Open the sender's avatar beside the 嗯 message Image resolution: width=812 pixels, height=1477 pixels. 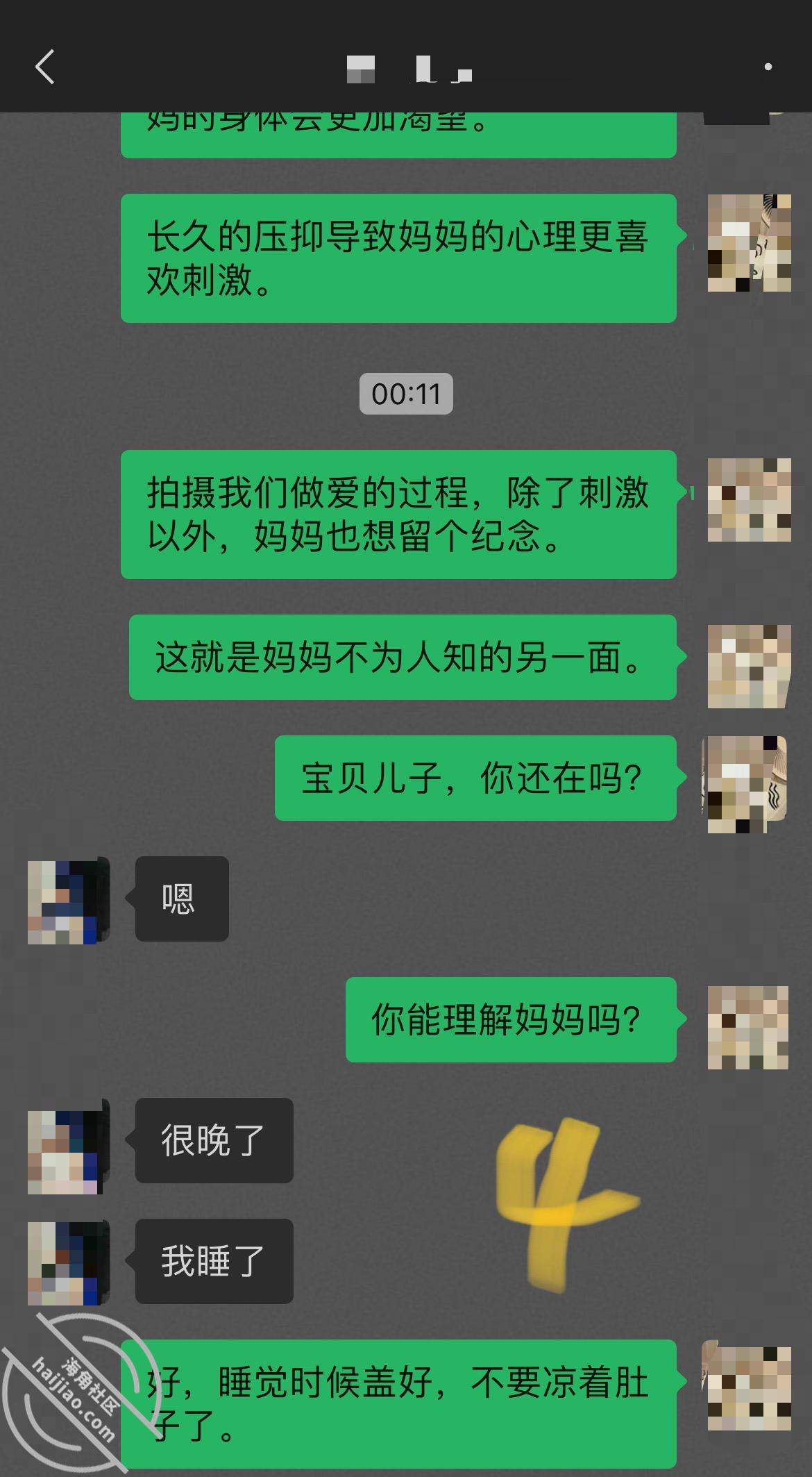click(x=68, y=901)
